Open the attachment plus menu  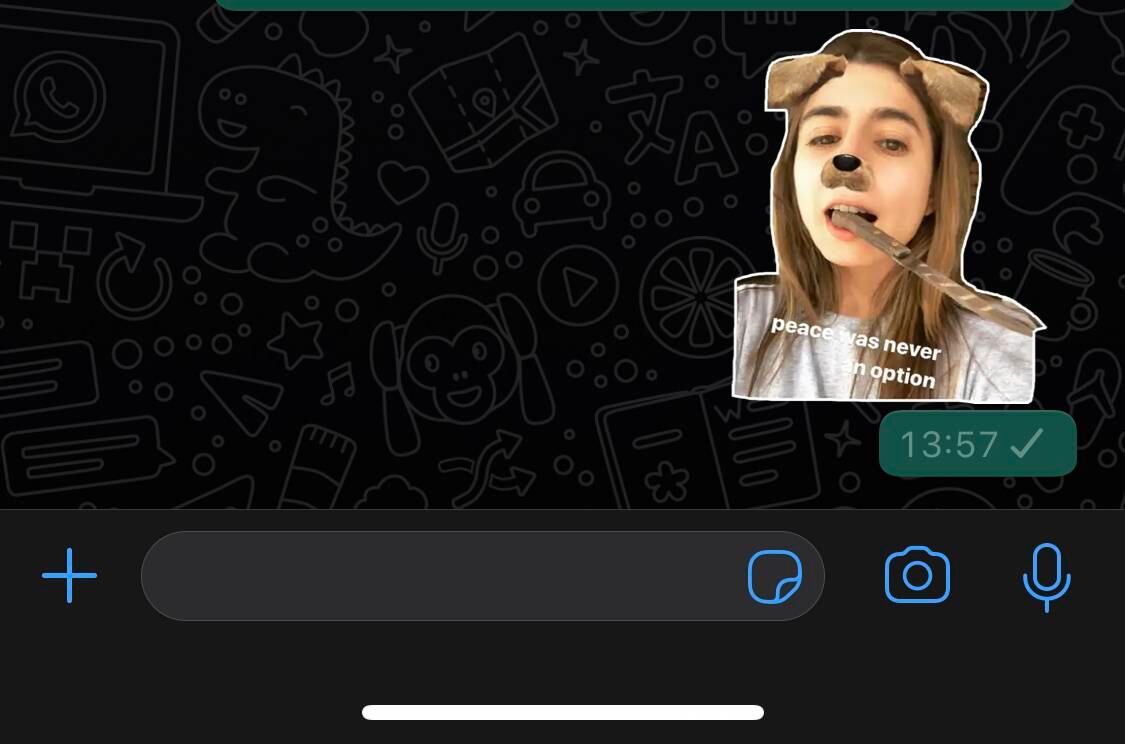(x=69, y=576)
